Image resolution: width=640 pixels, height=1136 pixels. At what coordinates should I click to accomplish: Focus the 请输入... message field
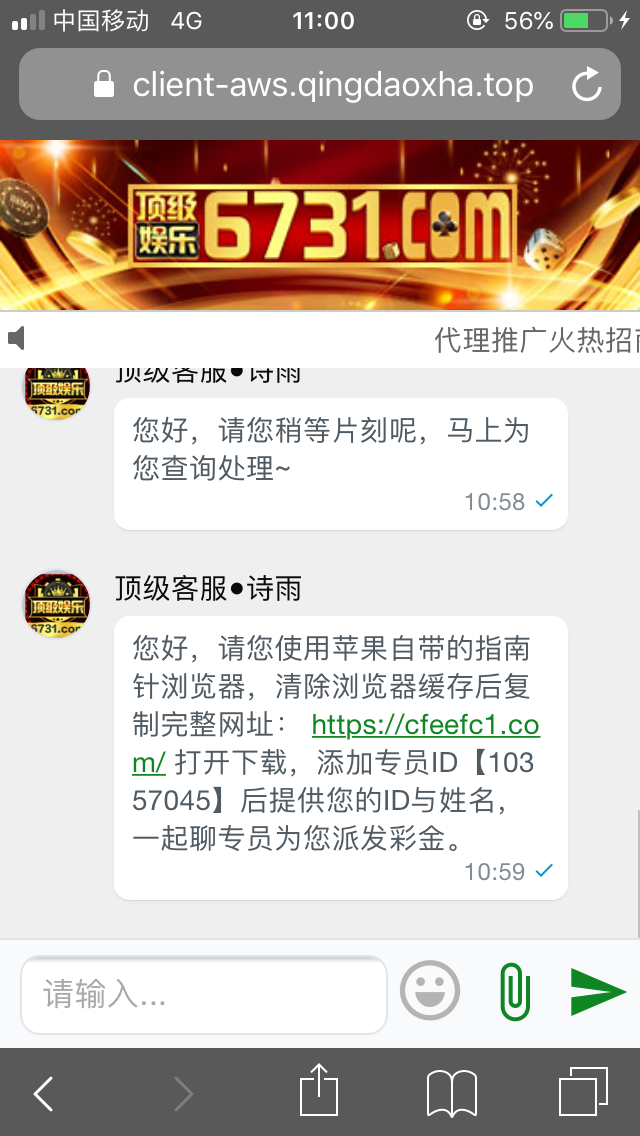pyautogui.click(x=203, y=994)
